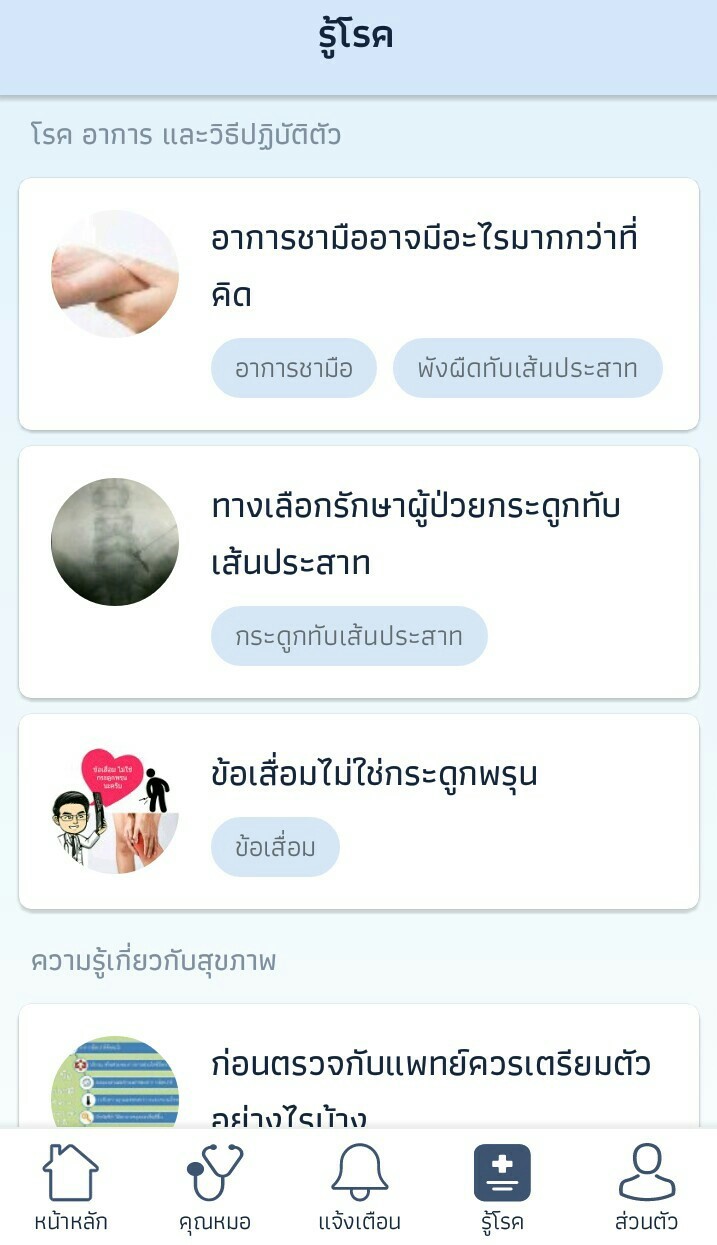Select the กระดูกทับเส้นประสาท tag chip
This screenshot has height=1245, width=717.
(x=349, y=636)
